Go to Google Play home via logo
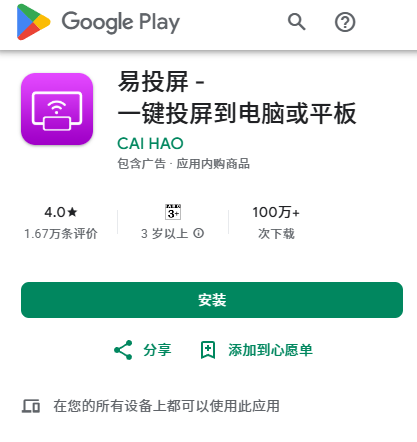Screen dimensions: 417x442 tap(98, 22)
